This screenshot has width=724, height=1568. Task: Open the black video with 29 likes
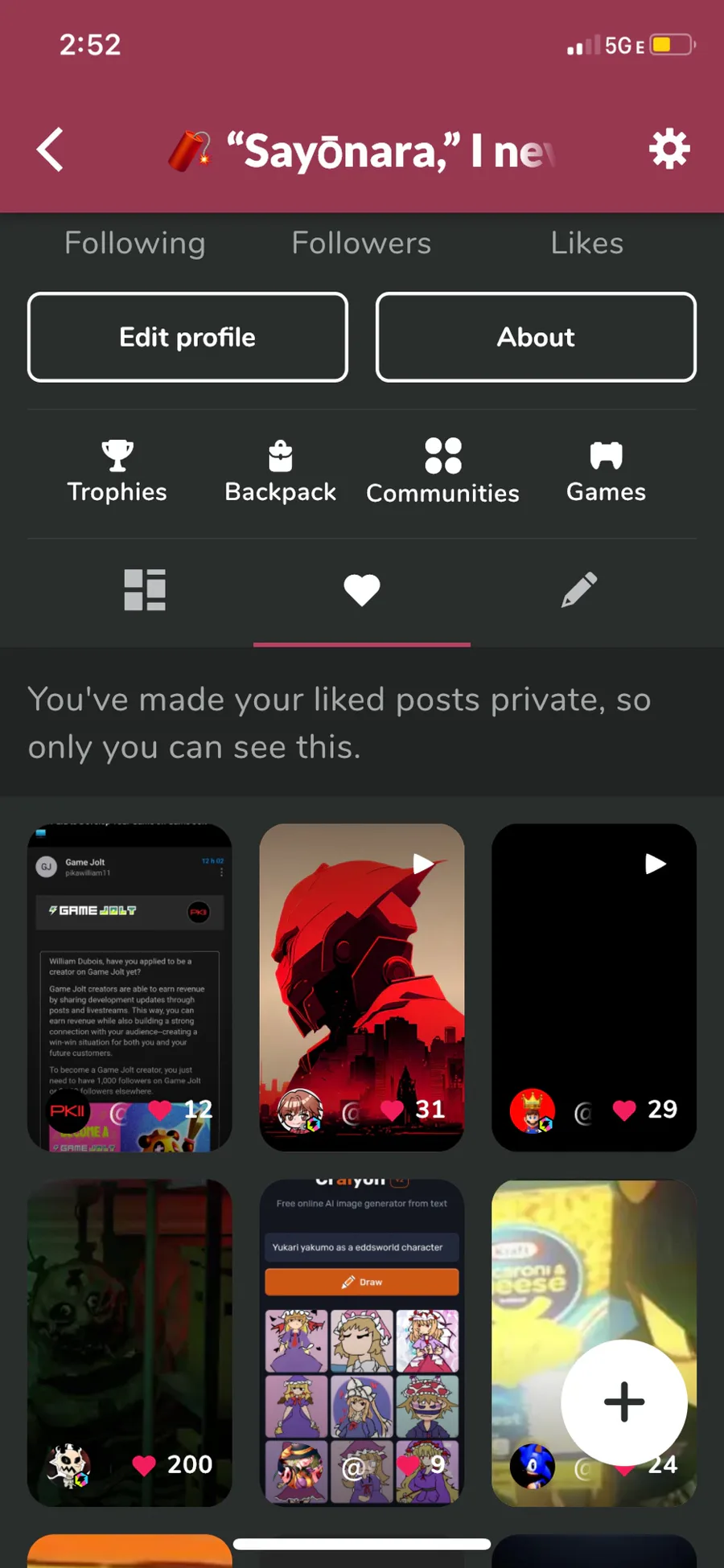coord(594,987)
